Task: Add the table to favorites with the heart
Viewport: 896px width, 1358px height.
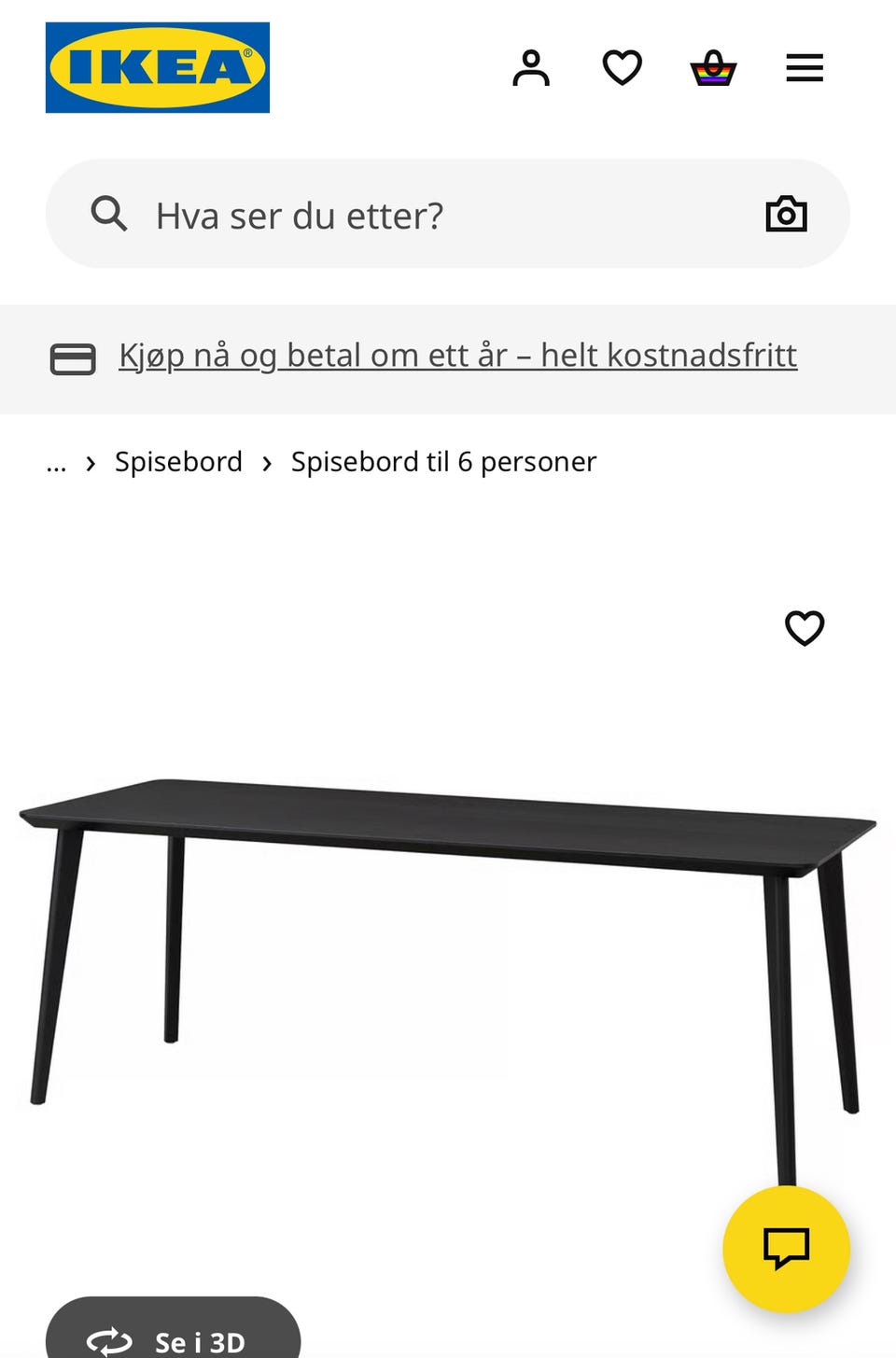Action: [x=804, y=629]
